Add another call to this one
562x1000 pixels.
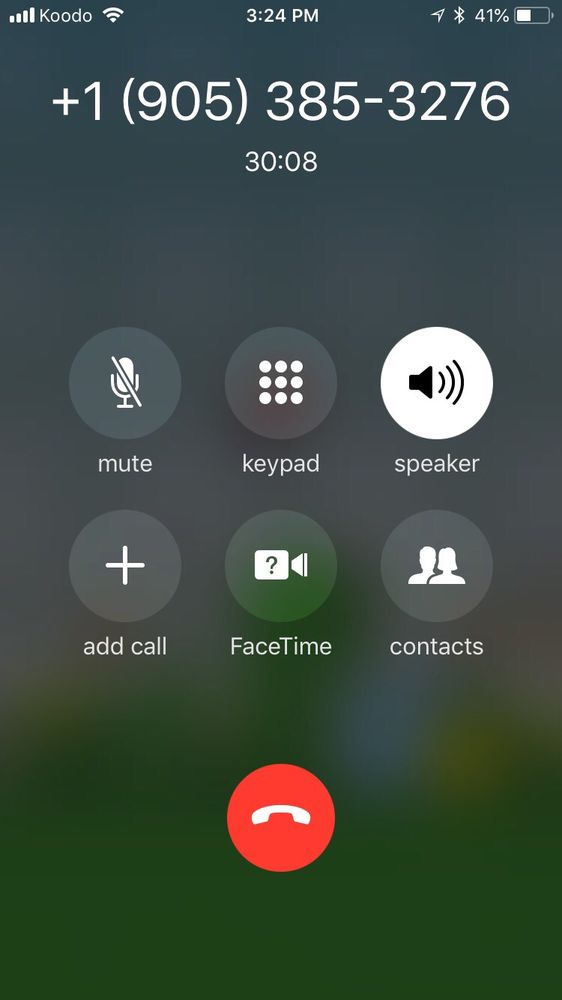(125, 566)
